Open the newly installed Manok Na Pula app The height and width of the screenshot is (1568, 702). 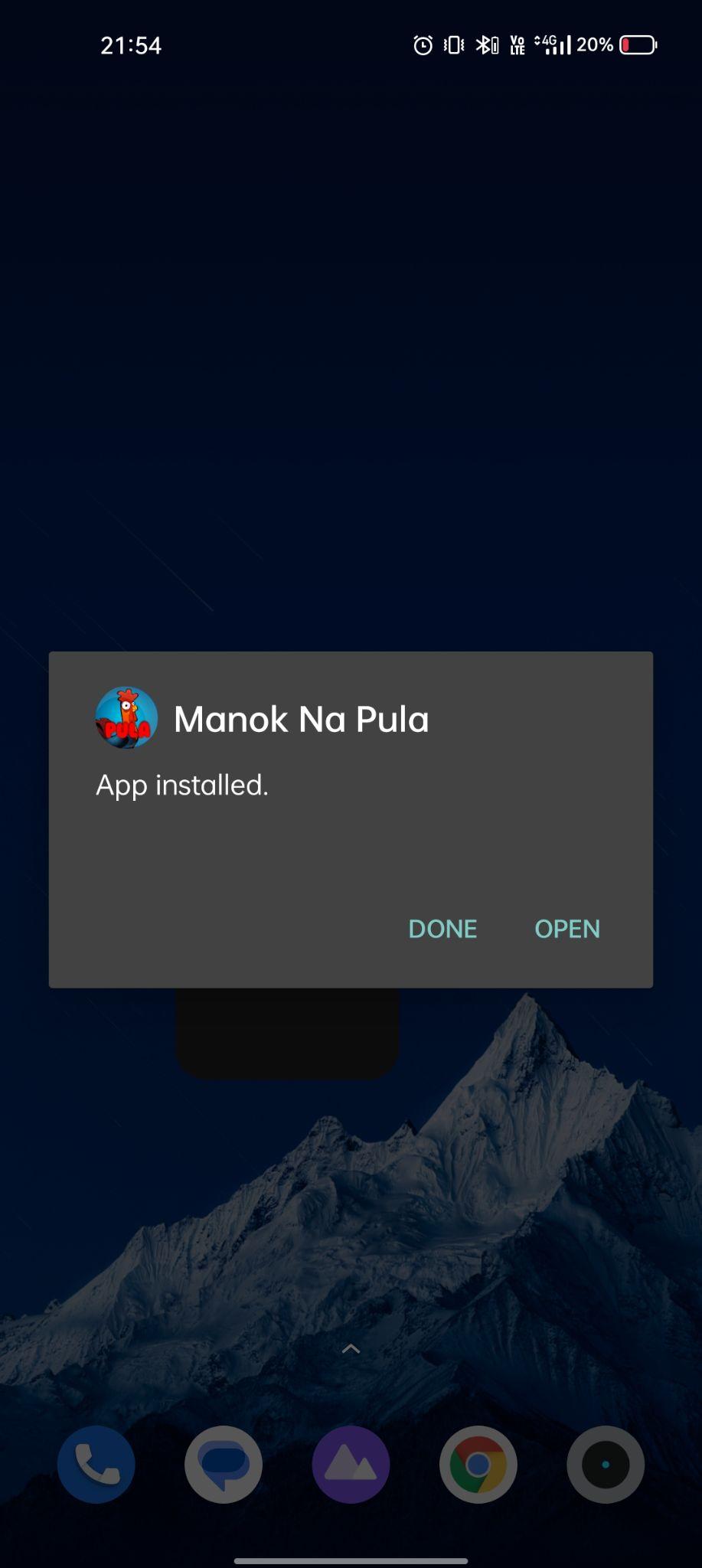point(566,928)
